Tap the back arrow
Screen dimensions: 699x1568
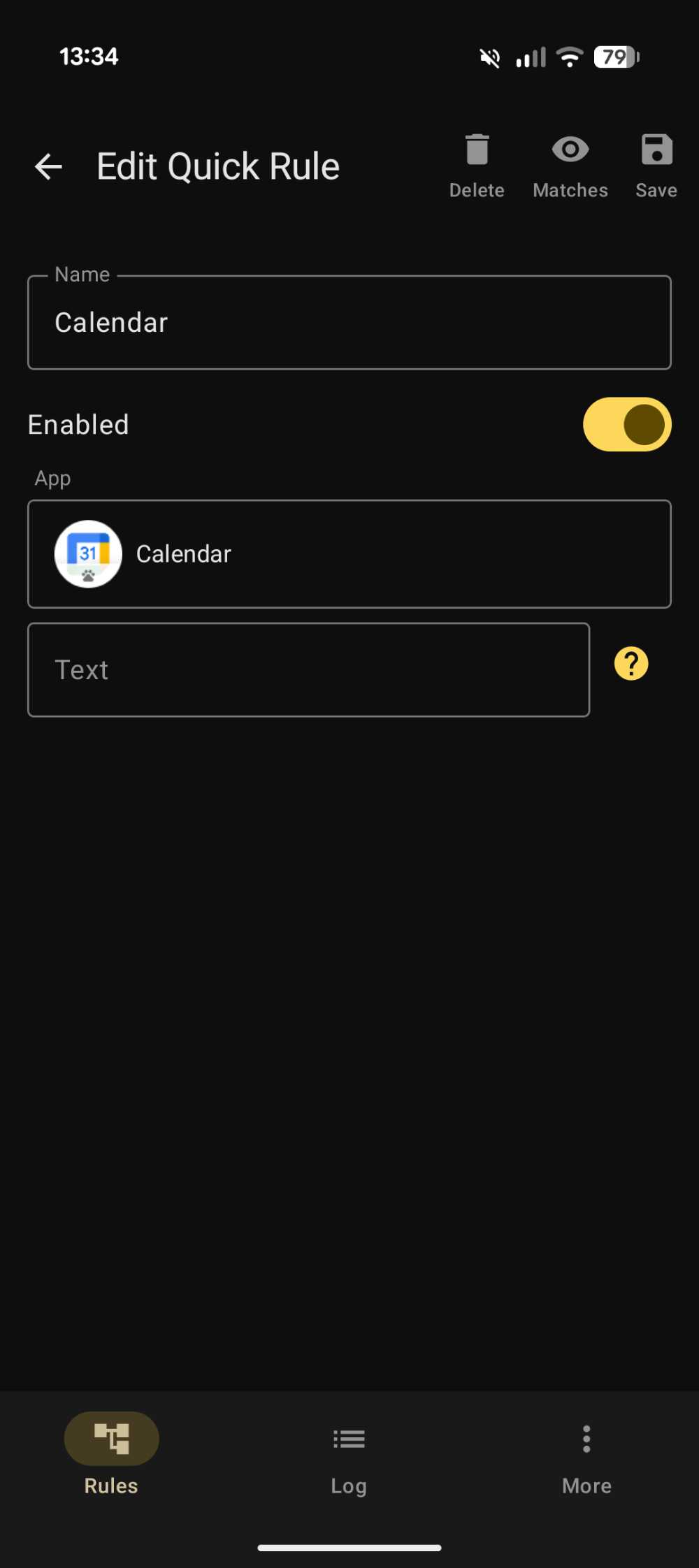pyautogui.click(x=48, y=166)
